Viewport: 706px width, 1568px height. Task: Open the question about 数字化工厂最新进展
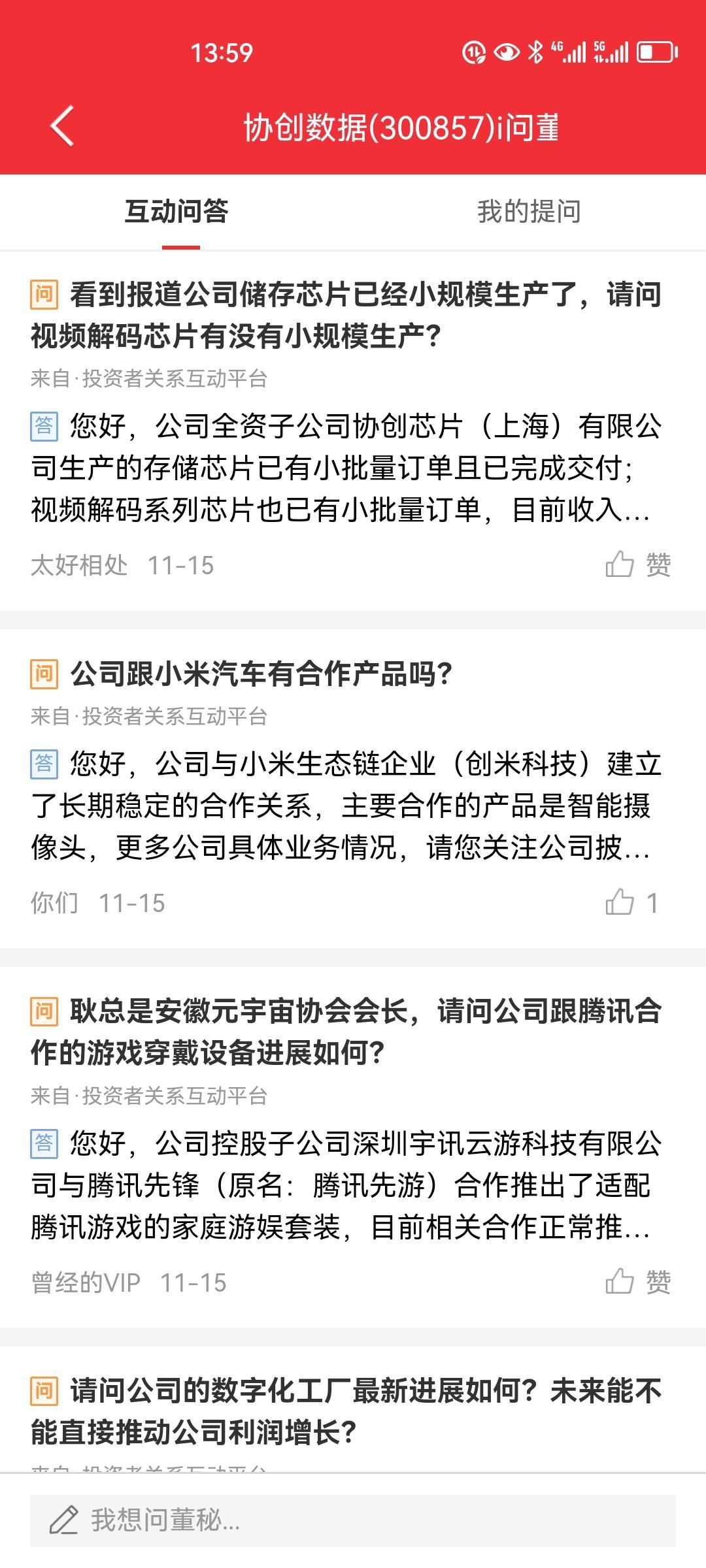click(346, 1411)
